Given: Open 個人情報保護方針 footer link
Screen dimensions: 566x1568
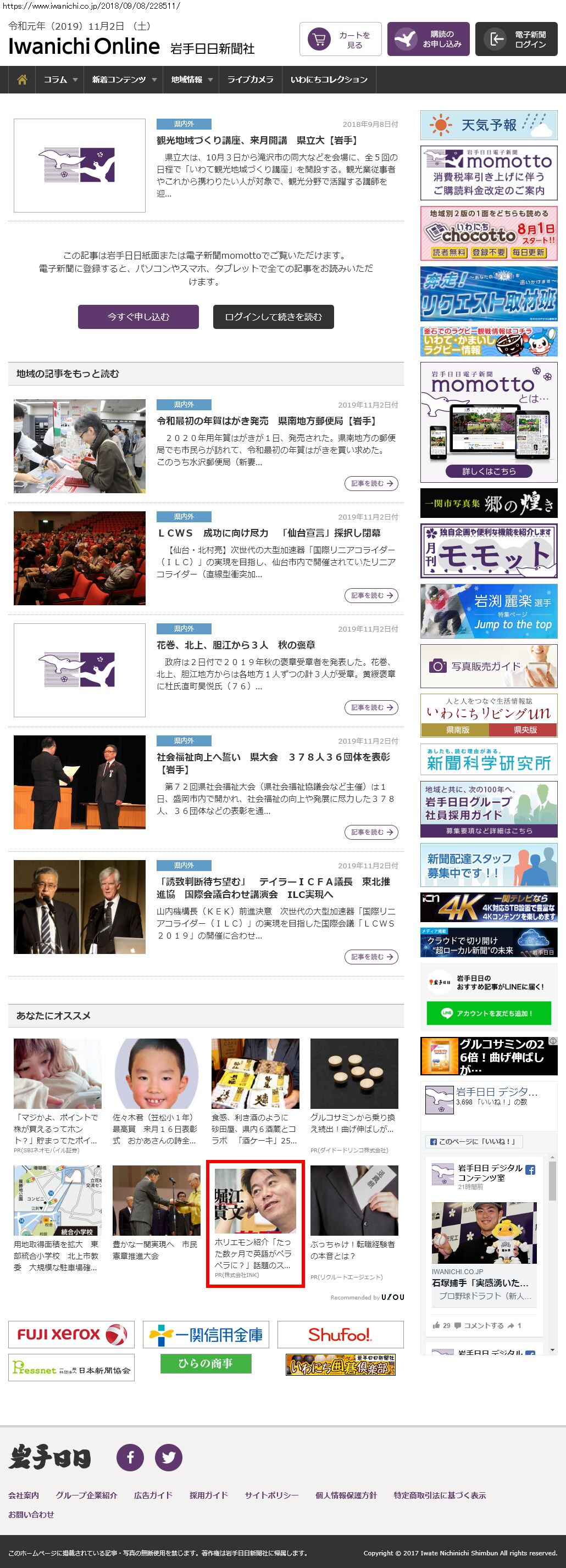Looking at the screenshot, I should (346, 1495).
